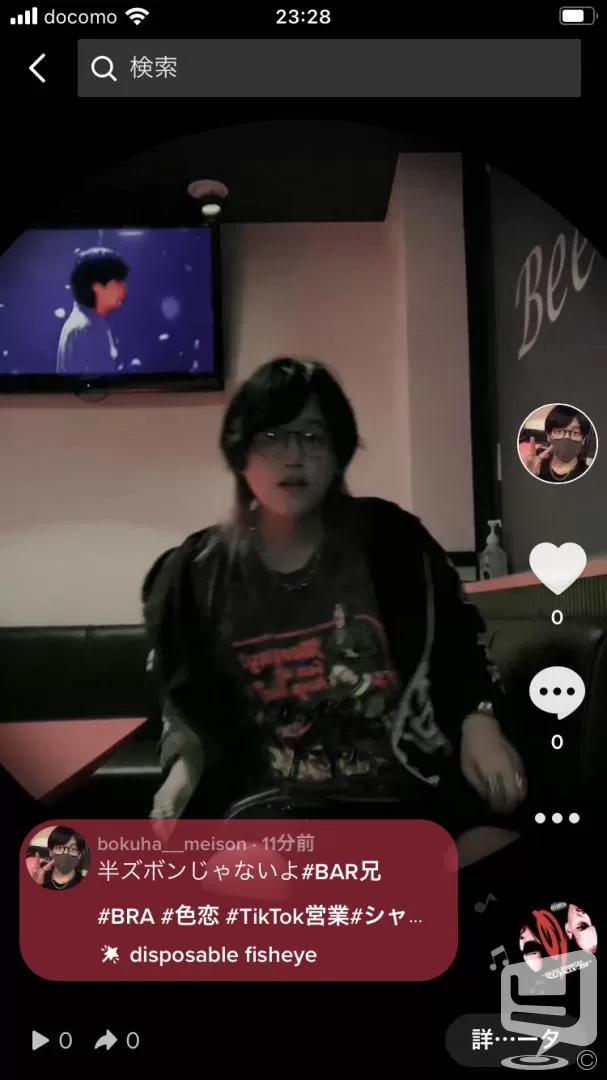
Task: Open the #BRA hashtag
Action: tap(123, 916)
